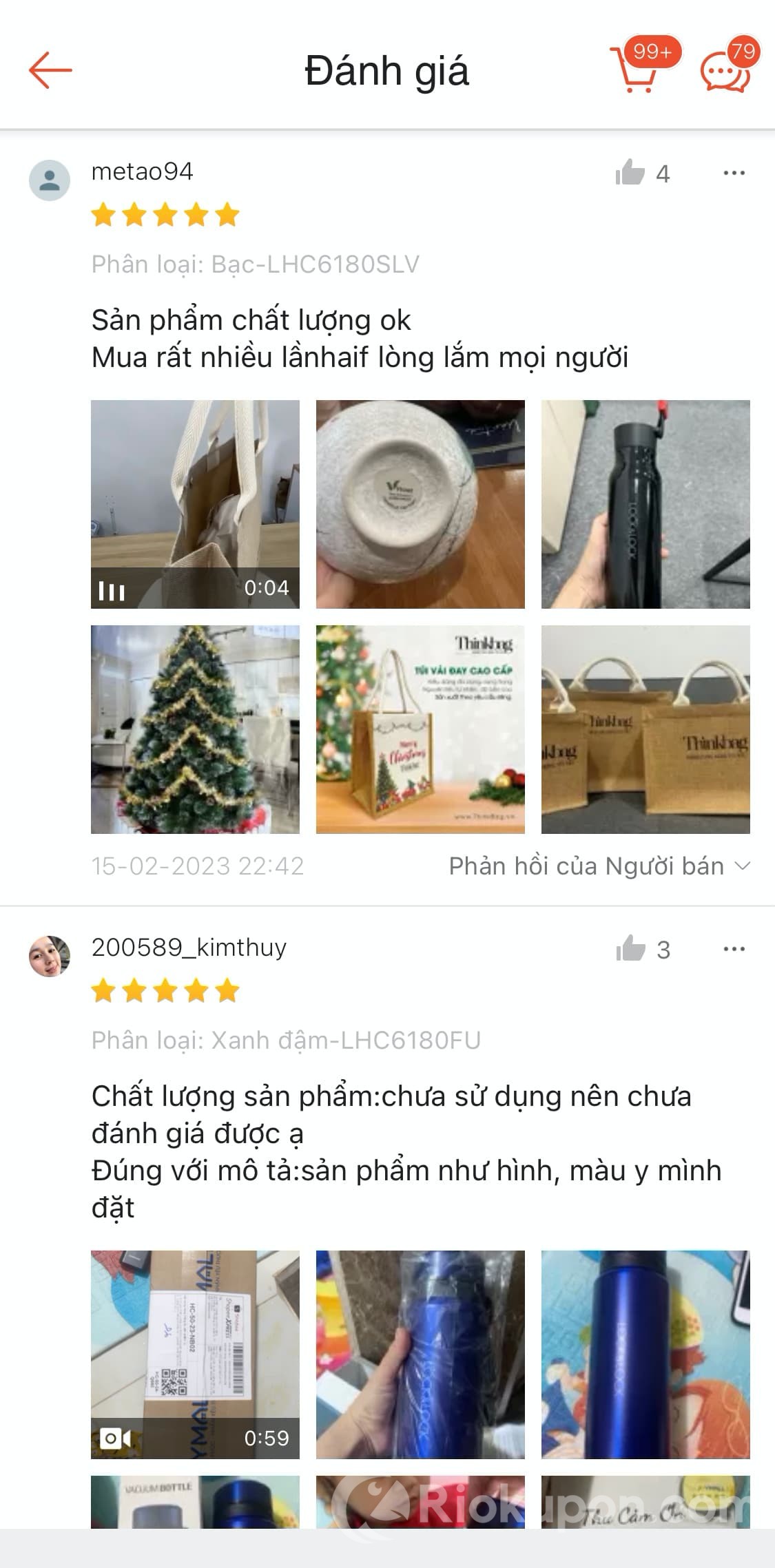
Task: Go back from the Đánh giá page
Action: pos(50,70)
